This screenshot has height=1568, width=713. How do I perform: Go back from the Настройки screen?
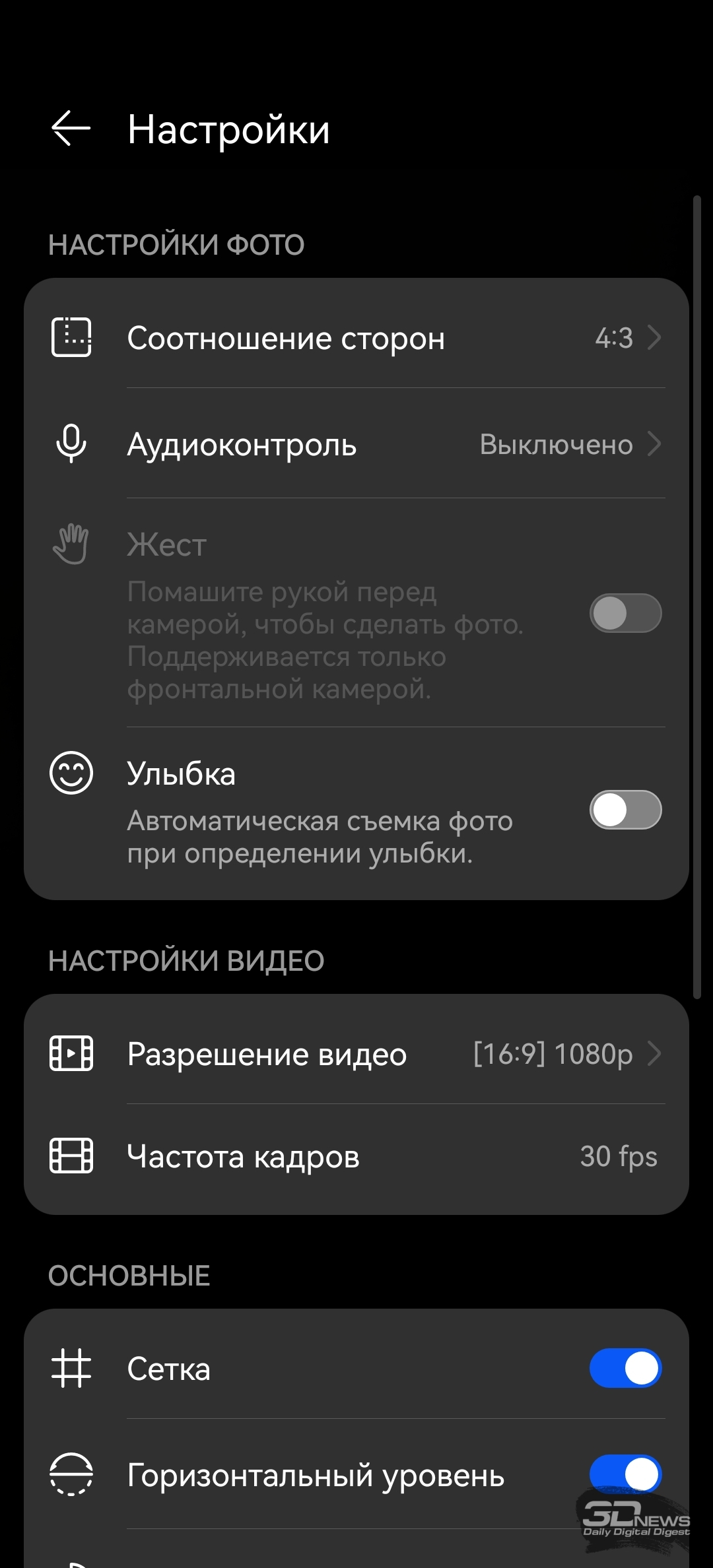pos(71,128)
